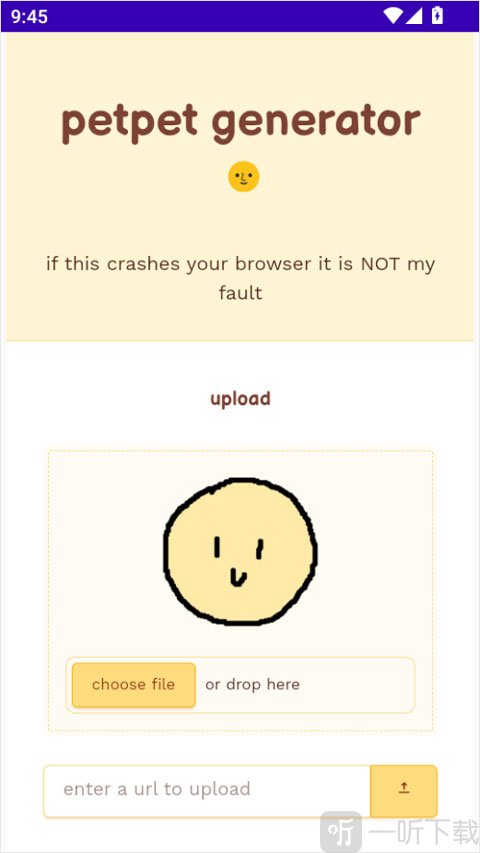Focus the enter a url to upload field
Viewport: 480px width, 853px height.
pos(207,791)
